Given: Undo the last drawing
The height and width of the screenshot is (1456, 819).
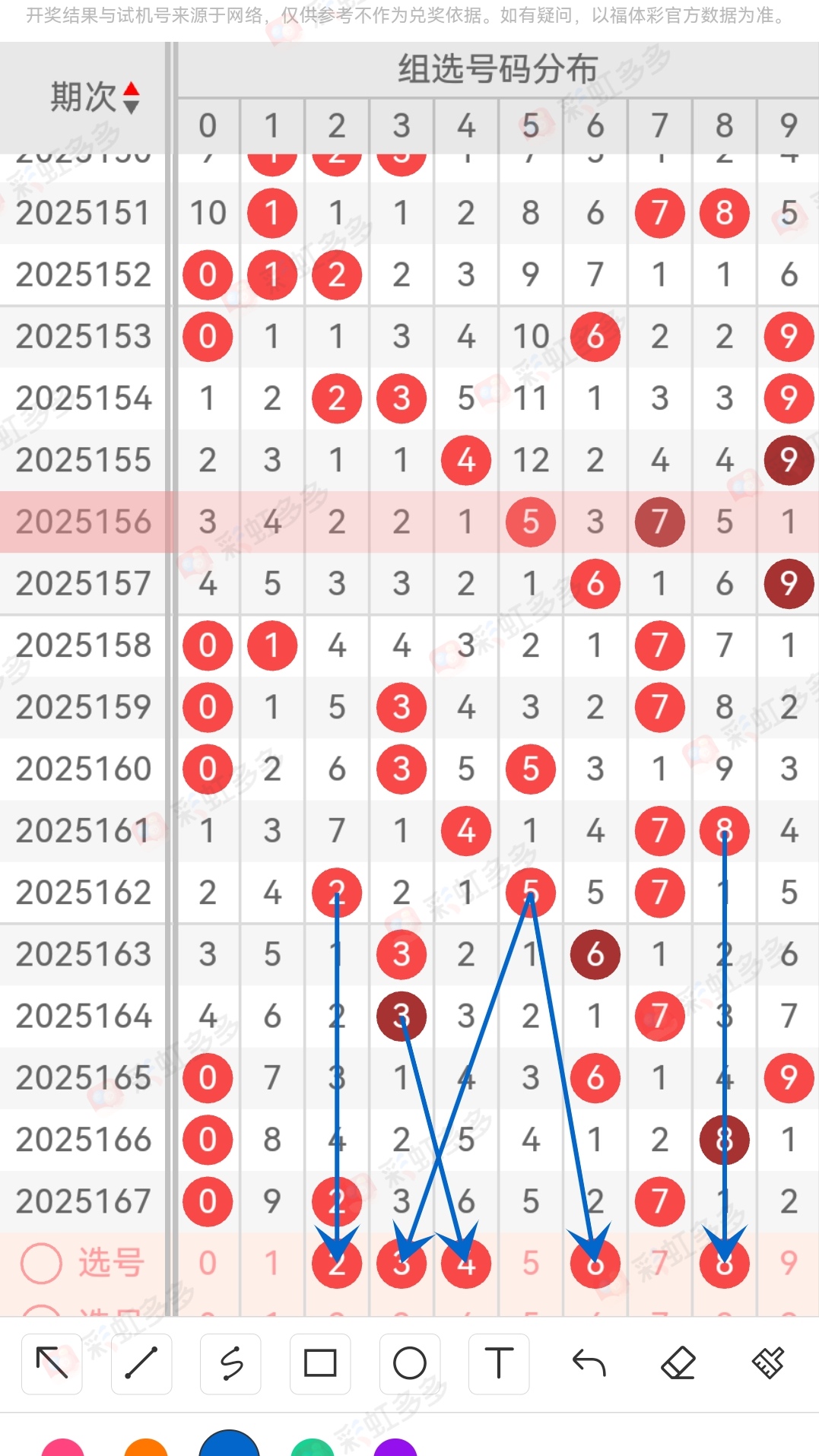Looking at the screenshot, I should click(589, 1363).
